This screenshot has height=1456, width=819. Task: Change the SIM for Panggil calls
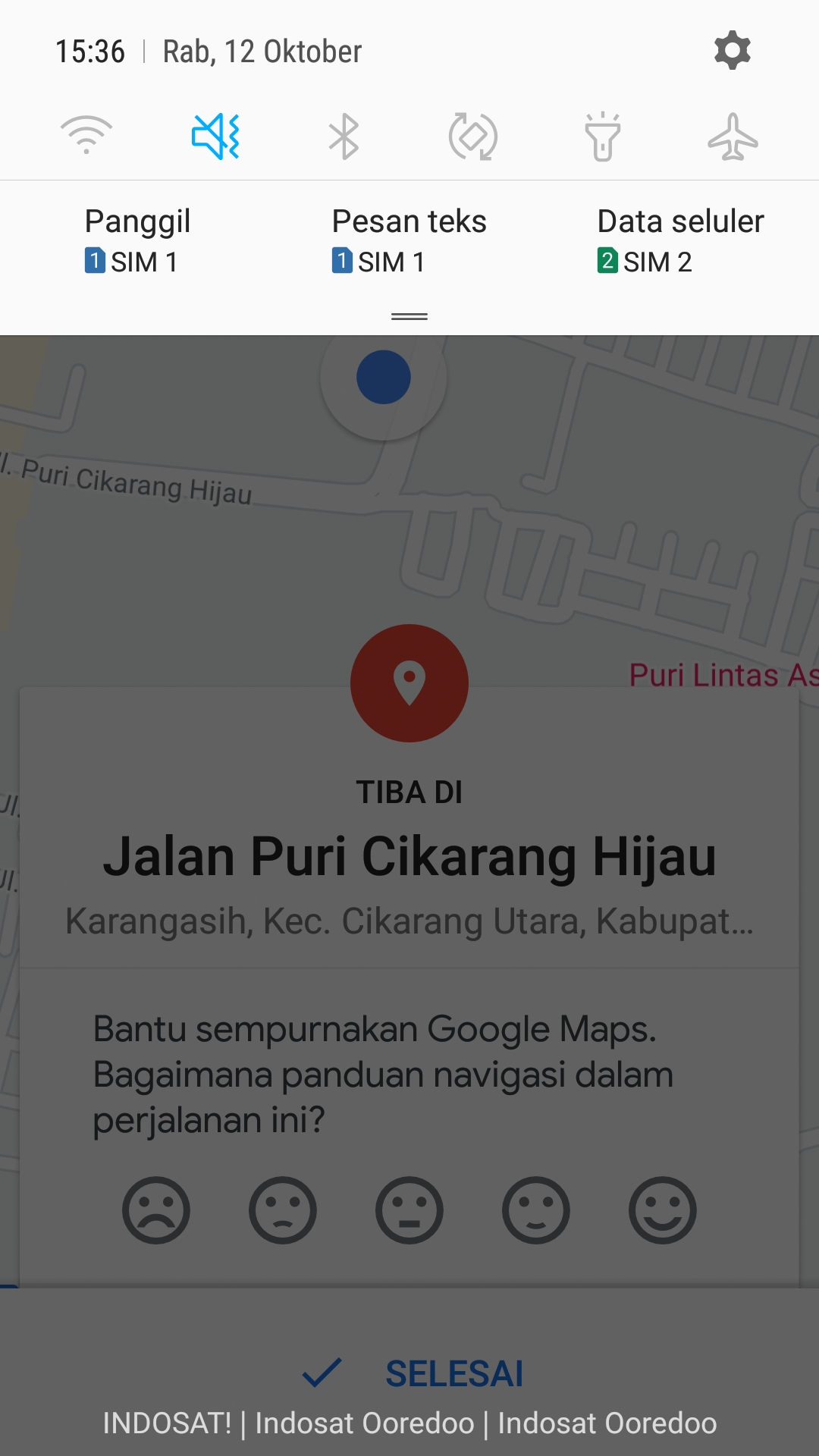click(x=137, y=241)
